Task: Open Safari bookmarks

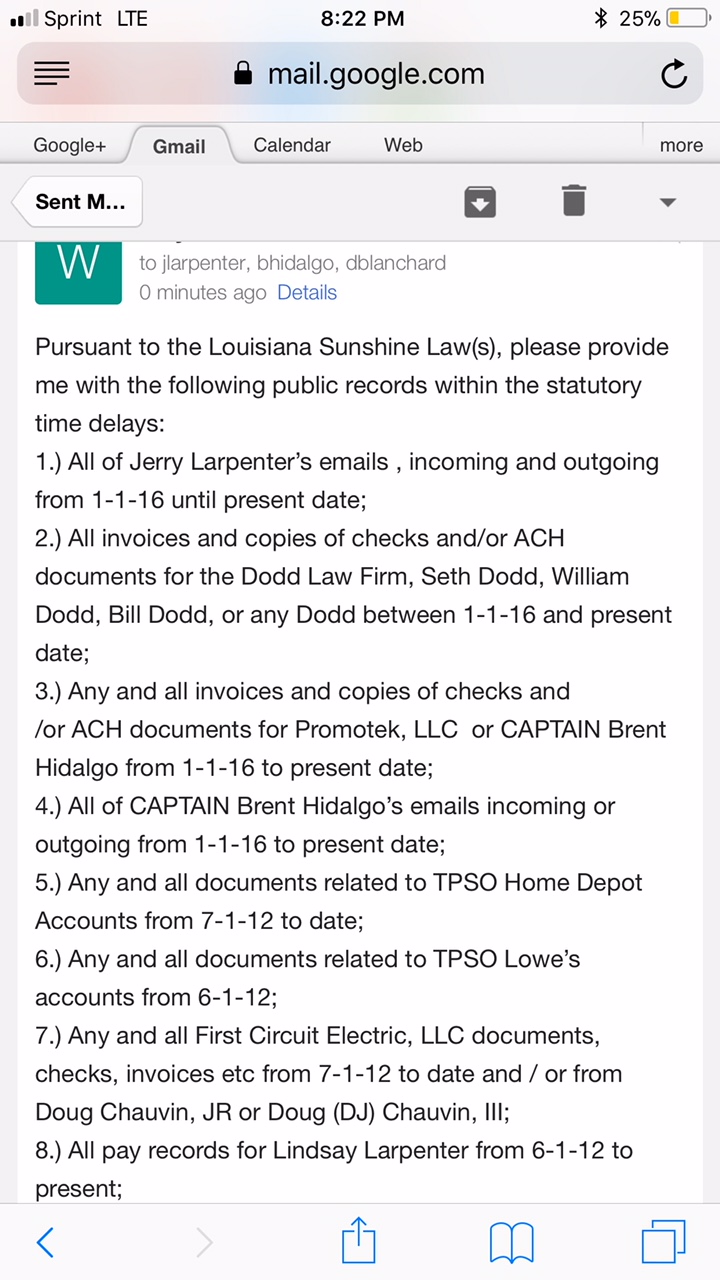Action: click(x=511, y=1243)
